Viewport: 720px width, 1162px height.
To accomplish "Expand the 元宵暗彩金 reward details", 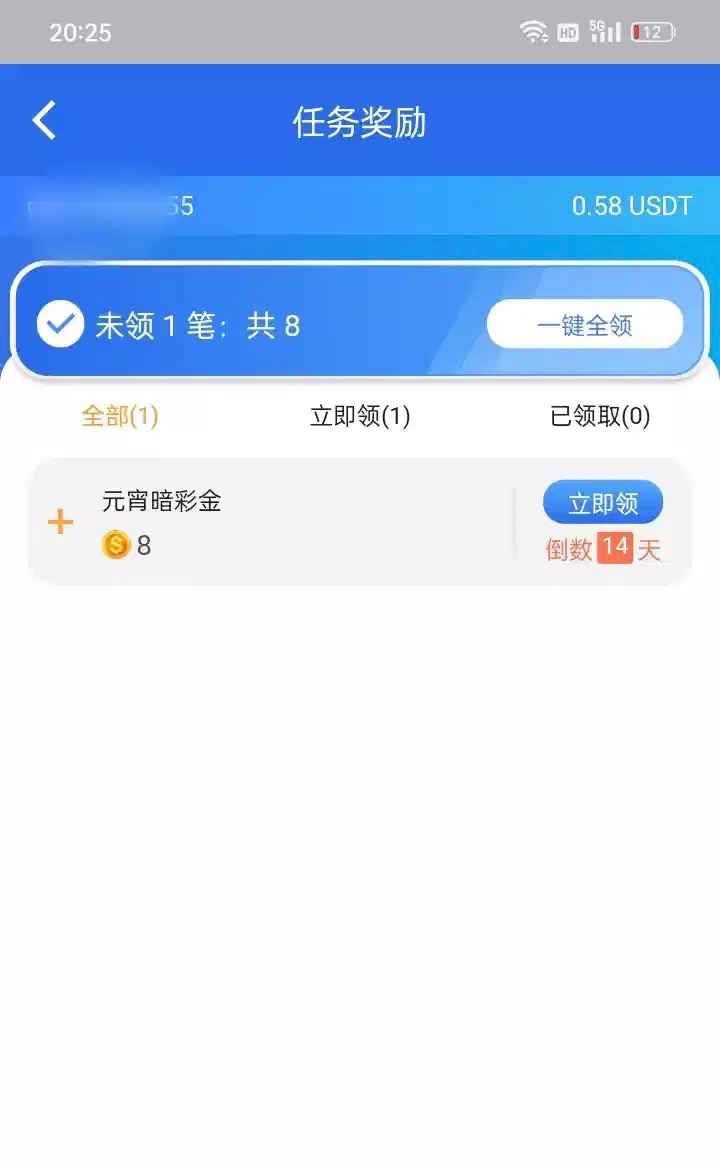I will coord(61,522).
